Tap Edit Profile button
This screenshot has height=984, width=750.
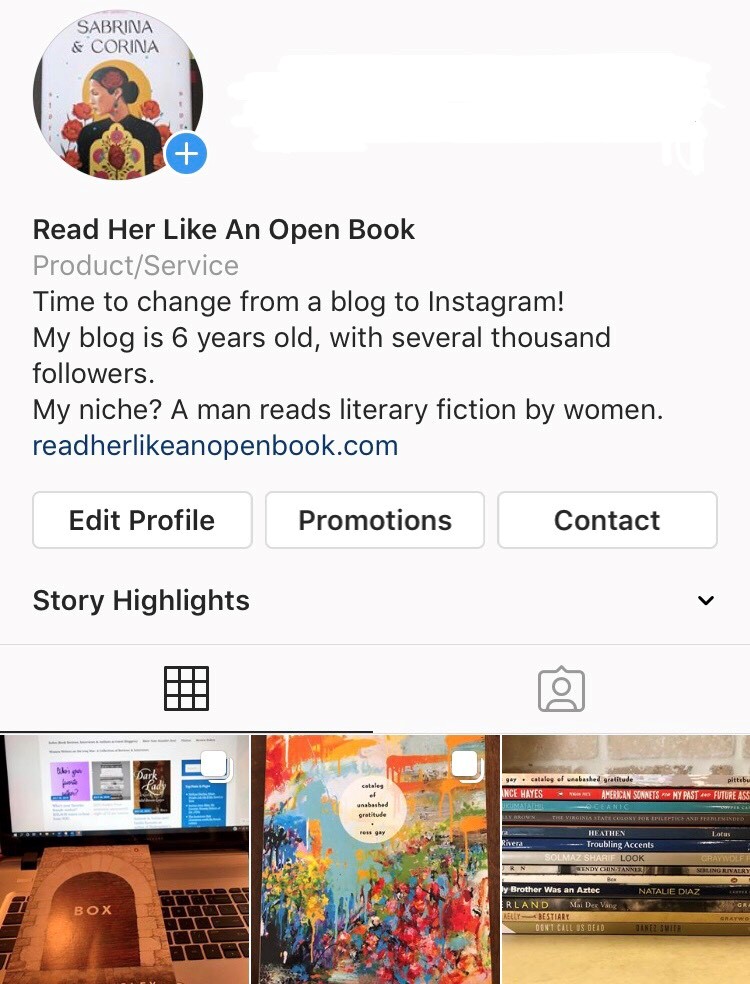click(x=142, y=520)
